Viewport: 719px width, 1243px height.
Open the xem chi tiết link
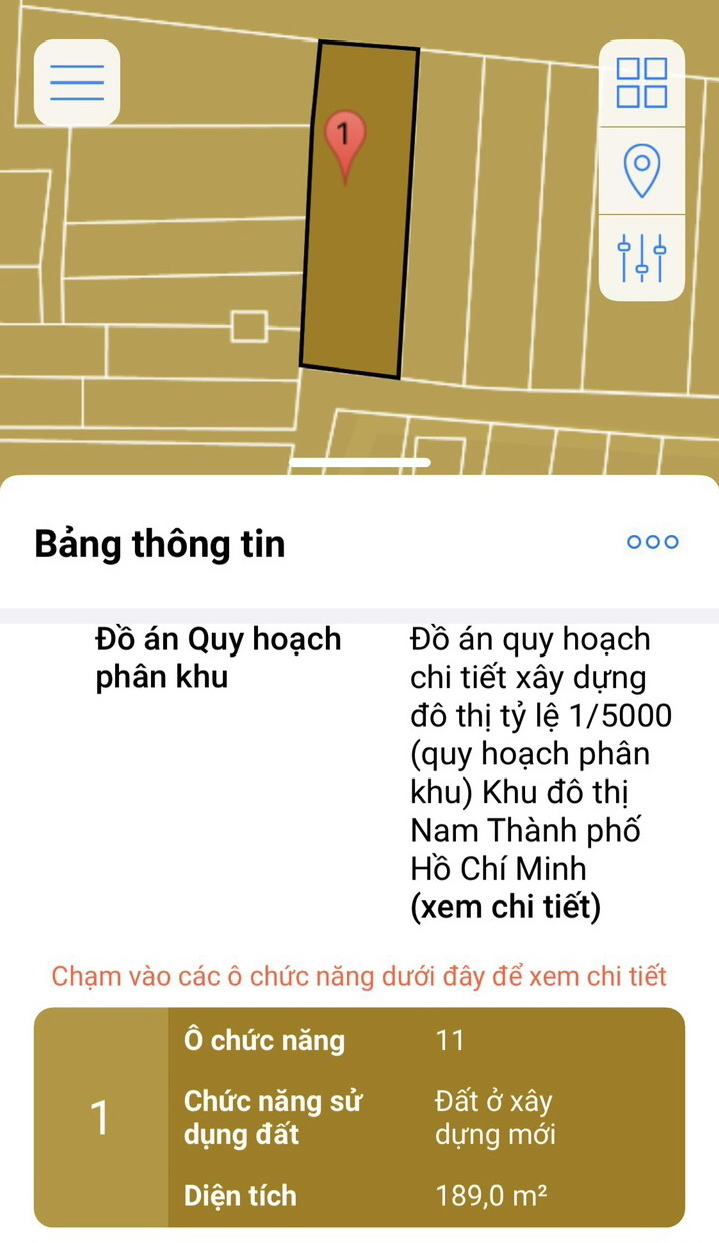tap(505, 906)
